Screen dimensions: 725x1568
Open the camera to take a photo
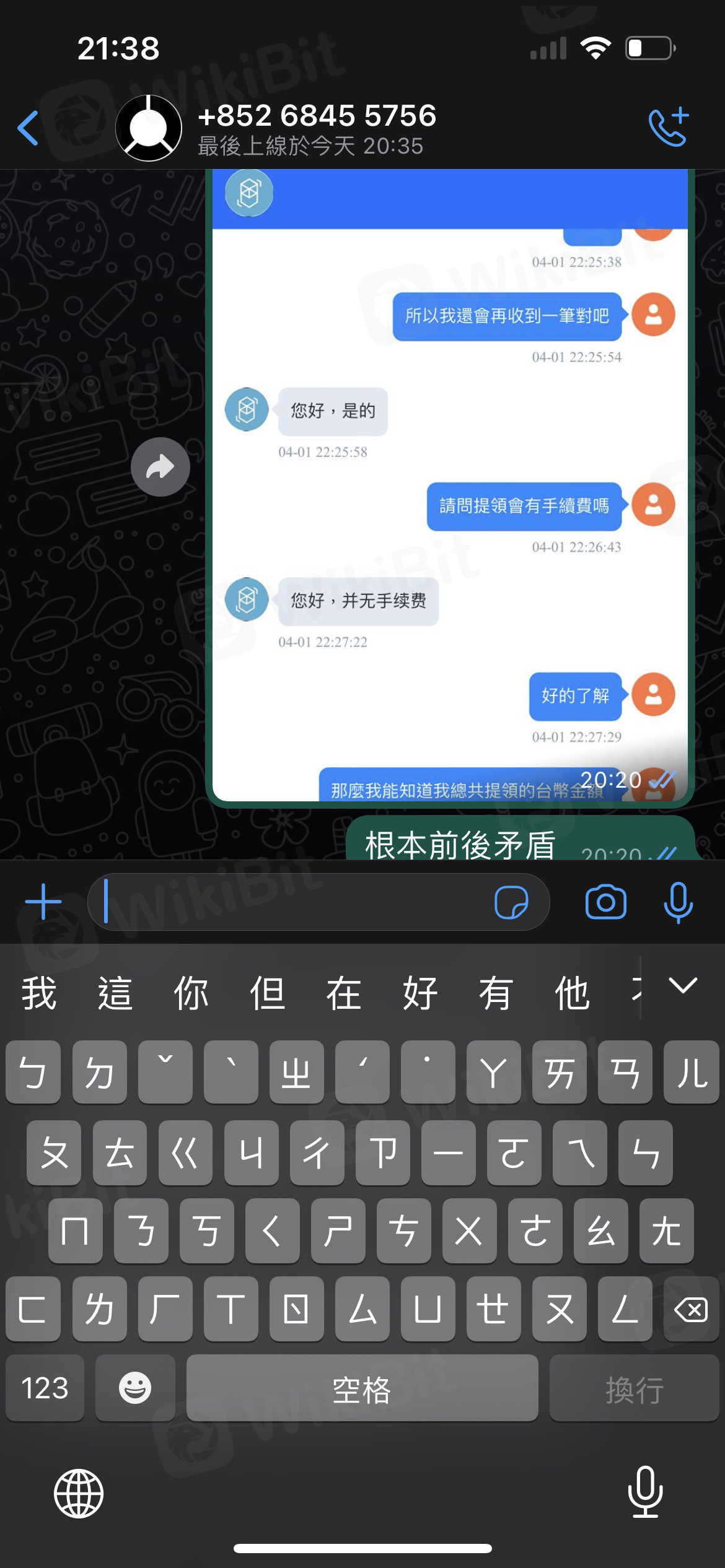pos(605,902)
